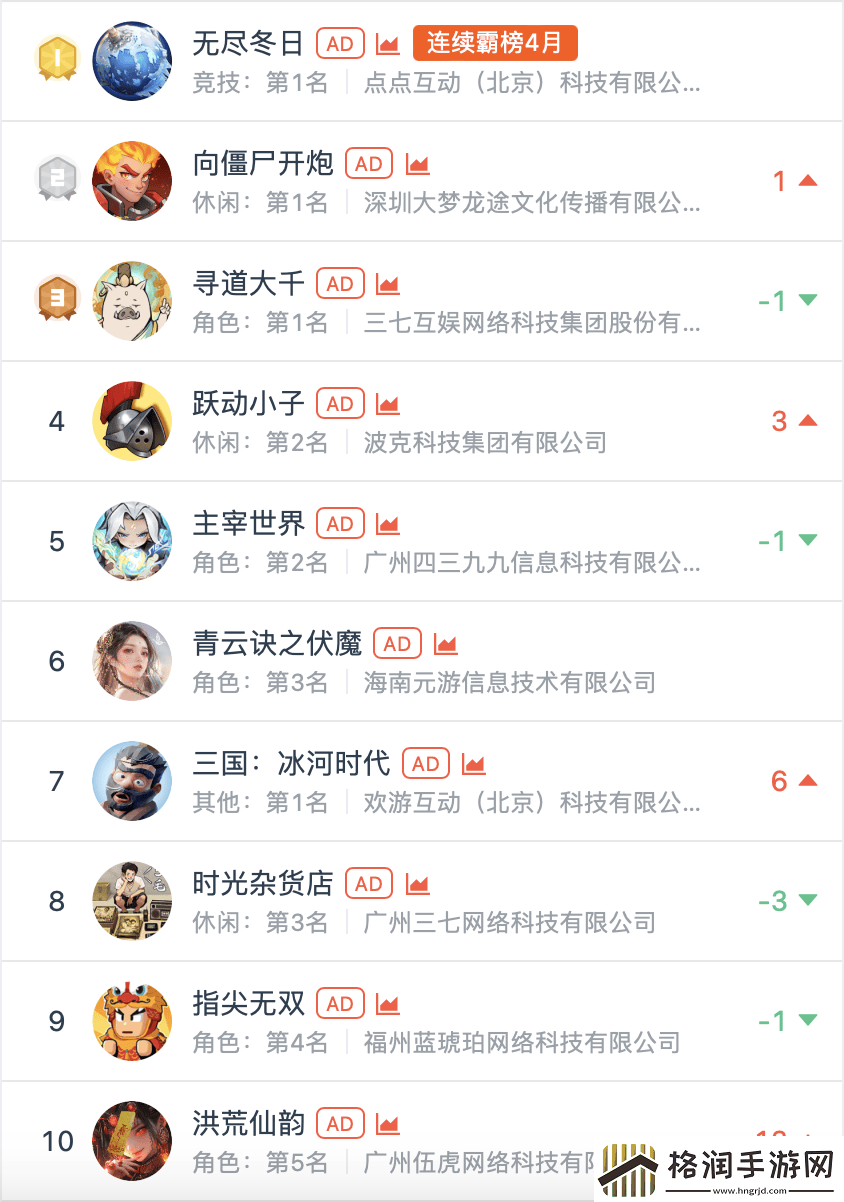Click the 寻道大千 pig mascot icon
844x1202 pixels.
[x=132, y=301]
